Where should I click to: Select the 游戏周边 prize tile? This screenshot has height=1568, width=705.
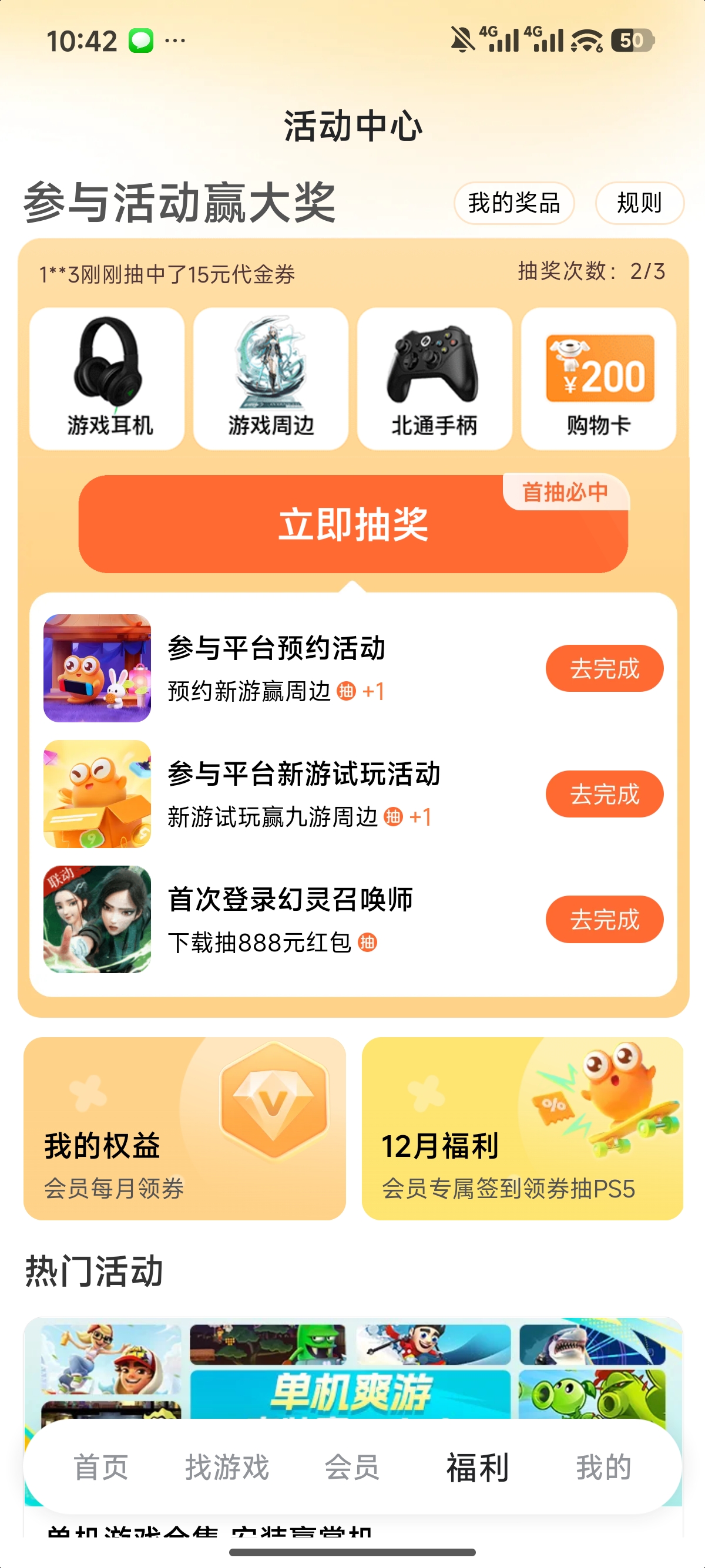point(271,379)
